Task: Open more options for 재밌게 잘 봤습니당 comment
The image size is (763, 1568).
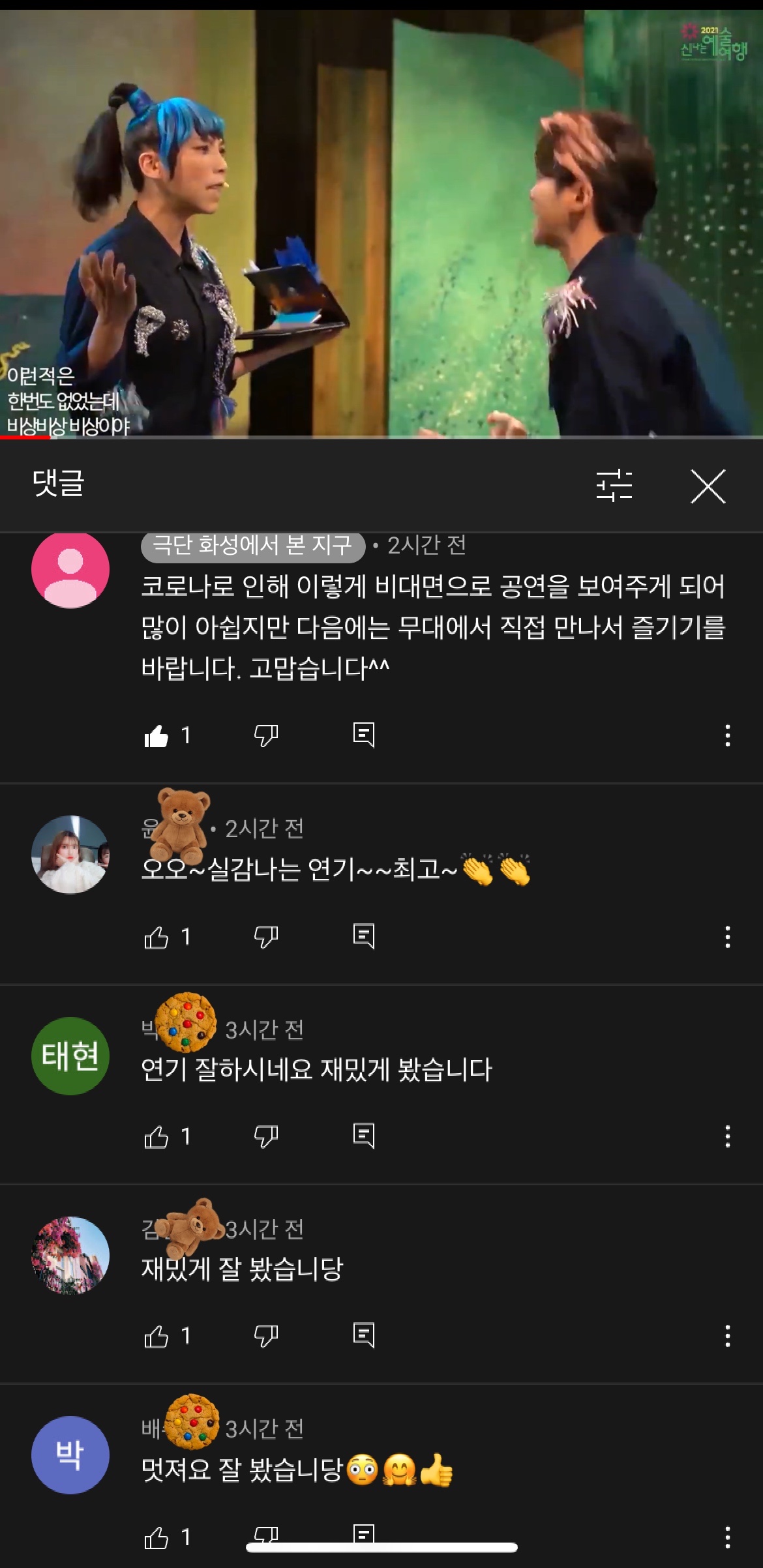Action: [727, 1336]
